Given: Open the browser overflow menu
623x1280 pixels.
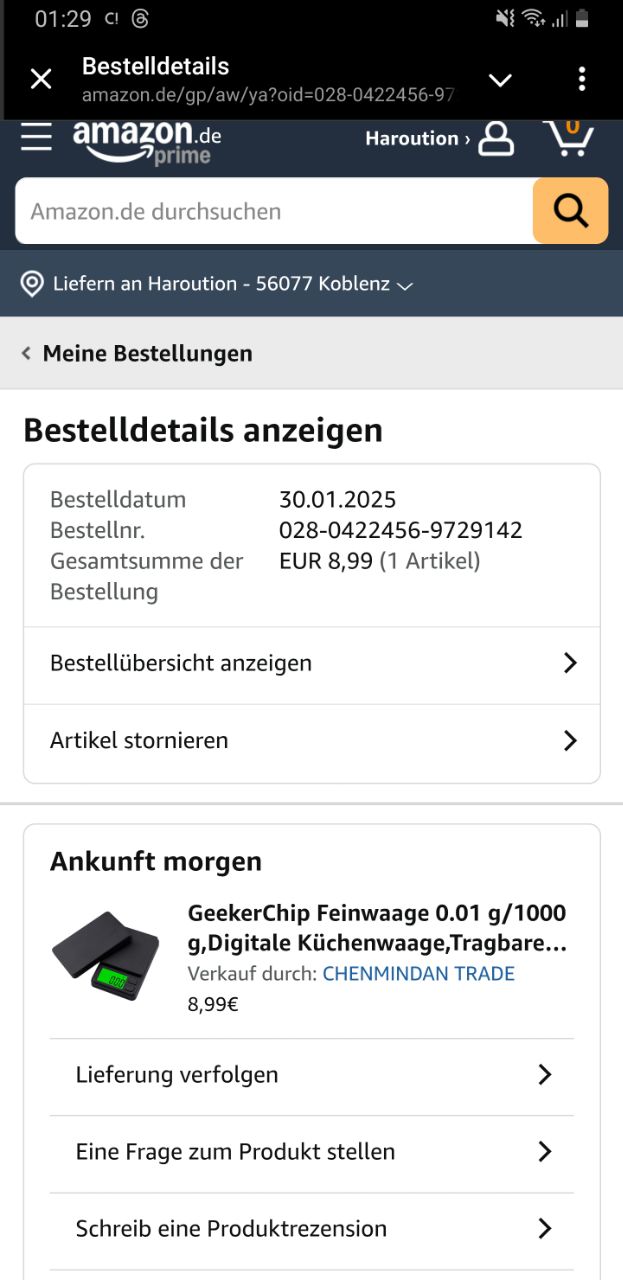Looking at the screenshot, I should pyautogui.click(x=582, y=79).
